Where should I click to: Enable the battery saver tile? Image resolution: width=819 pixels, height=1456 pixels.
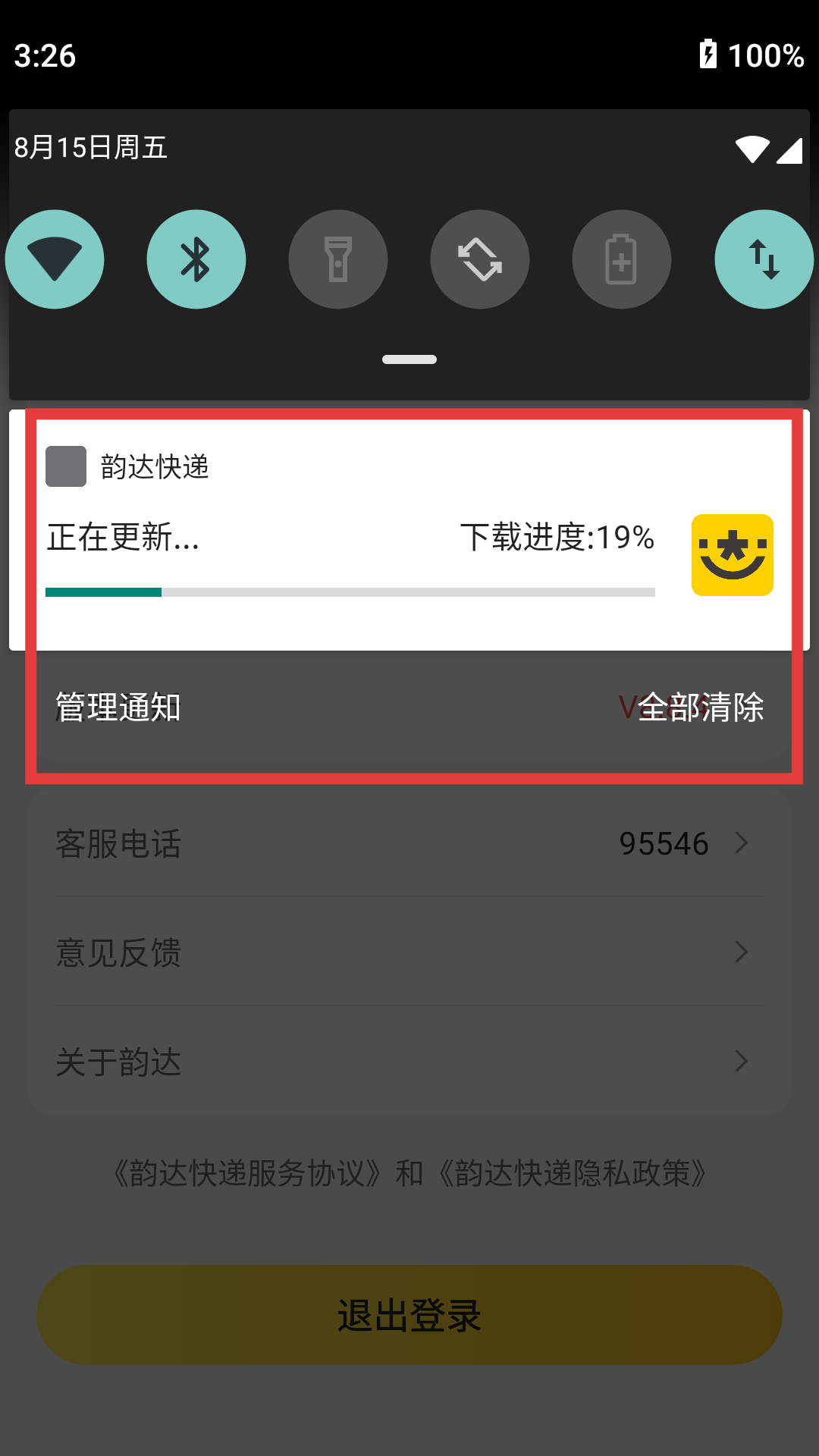click(x=622, y=259)
